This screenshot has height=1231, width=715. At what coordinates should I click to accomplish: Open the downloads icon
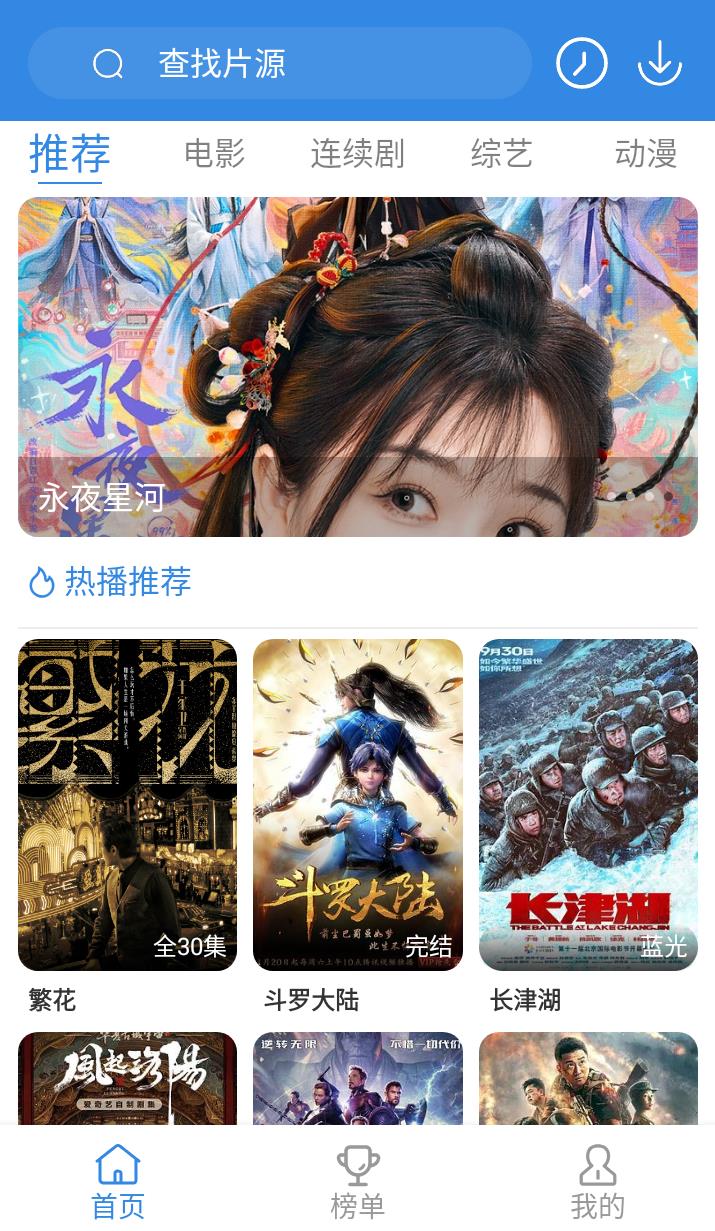(660, 64)
